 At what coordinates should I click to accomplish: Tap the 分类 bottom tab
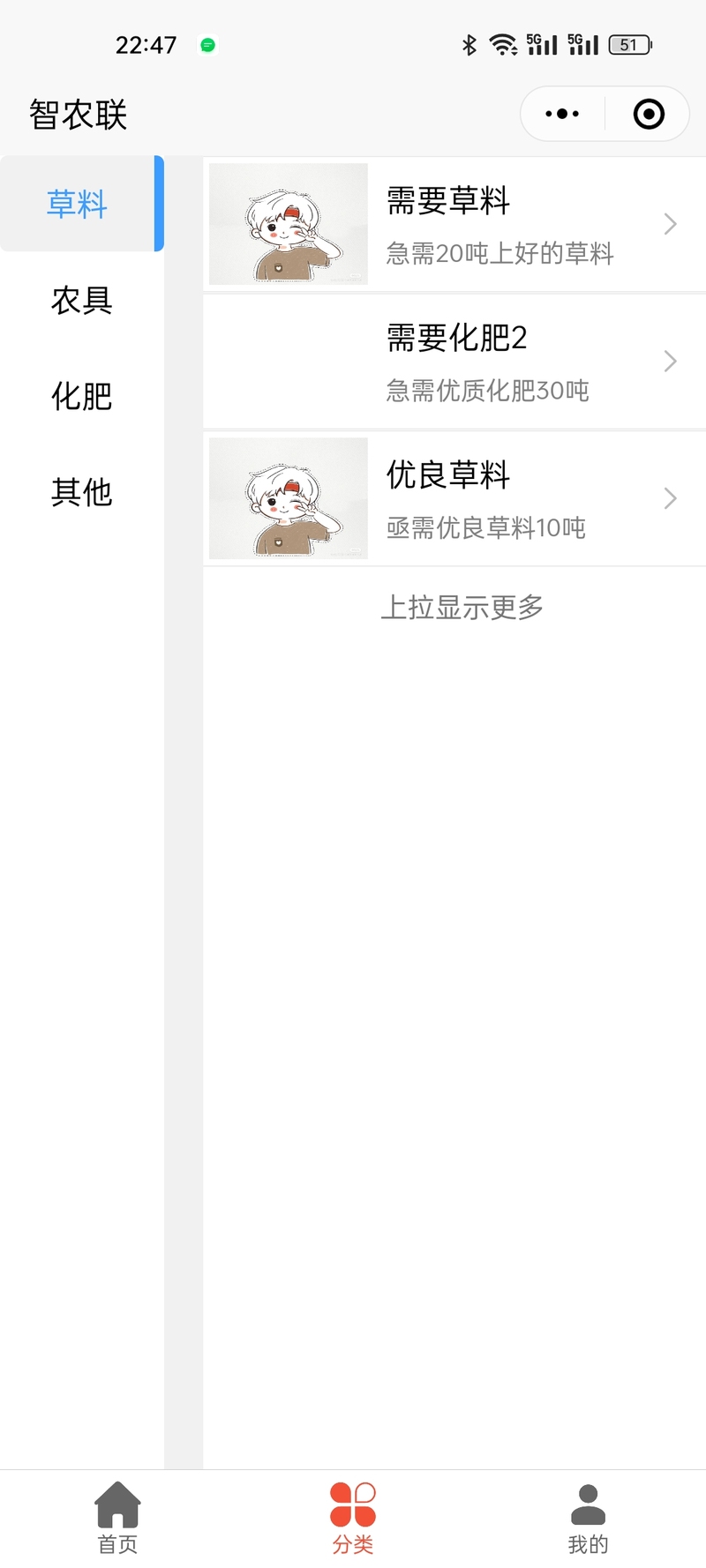tap(353, 1519)
